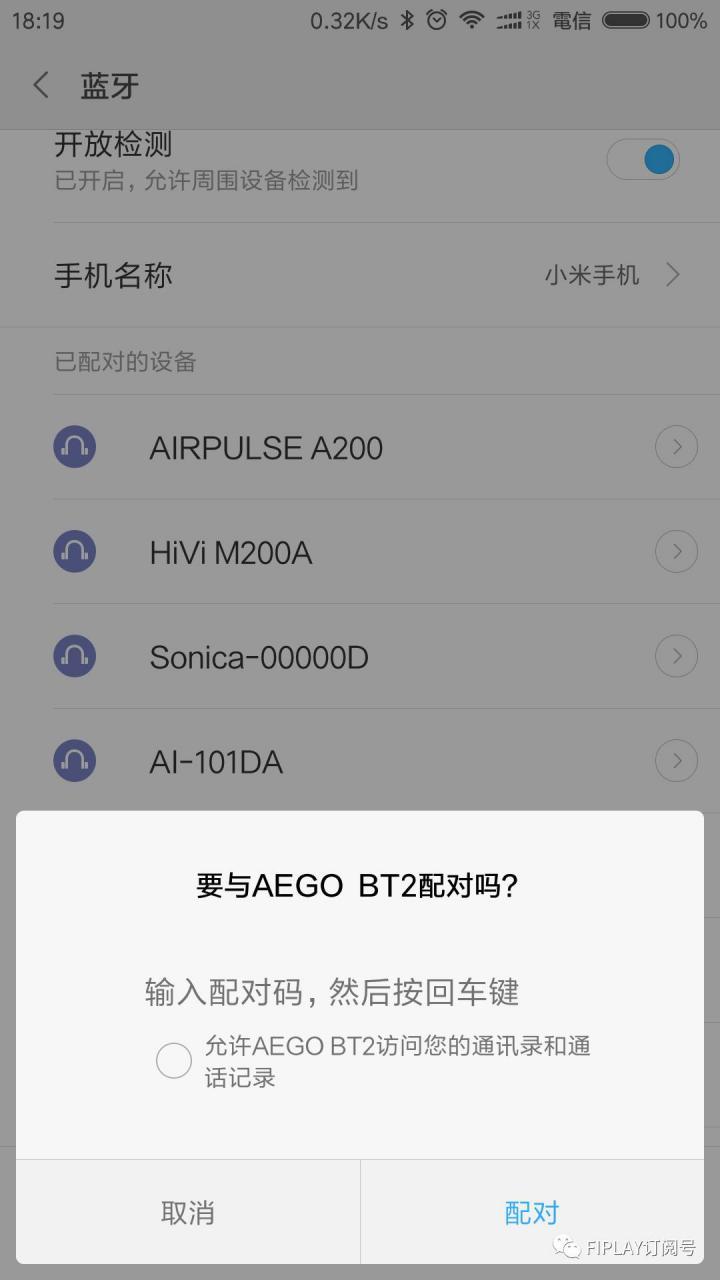720x1280 pixels.
Task: Open details arrow for AIRPULSE A200
Action: pos(676,447)
